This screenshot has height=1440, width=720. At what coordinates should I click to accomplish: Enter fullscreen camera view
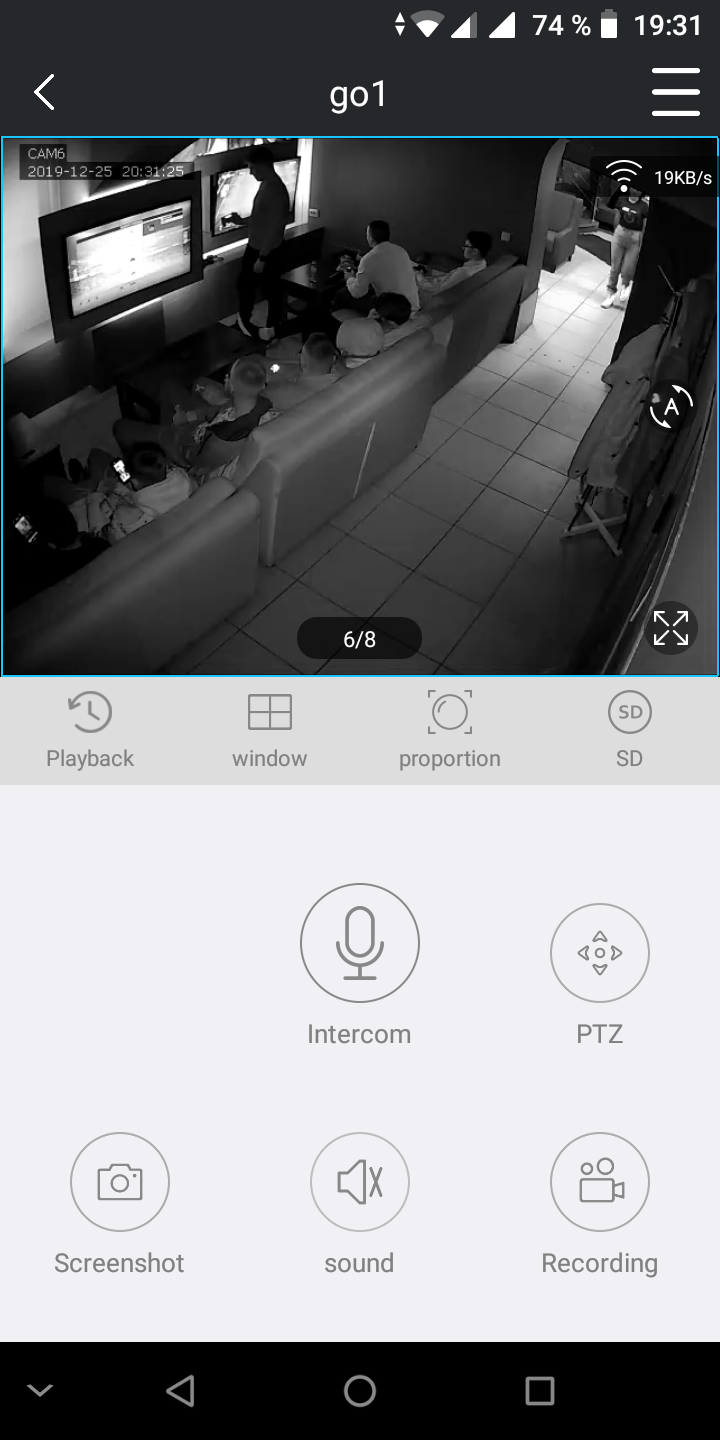[671, 628]
